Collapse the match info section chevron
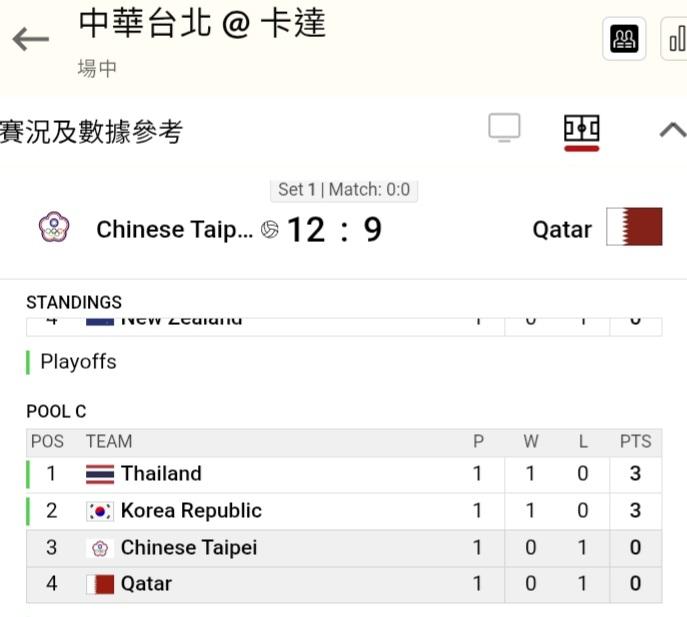This screenshot has width=687, height=617. tap(673, 130)
